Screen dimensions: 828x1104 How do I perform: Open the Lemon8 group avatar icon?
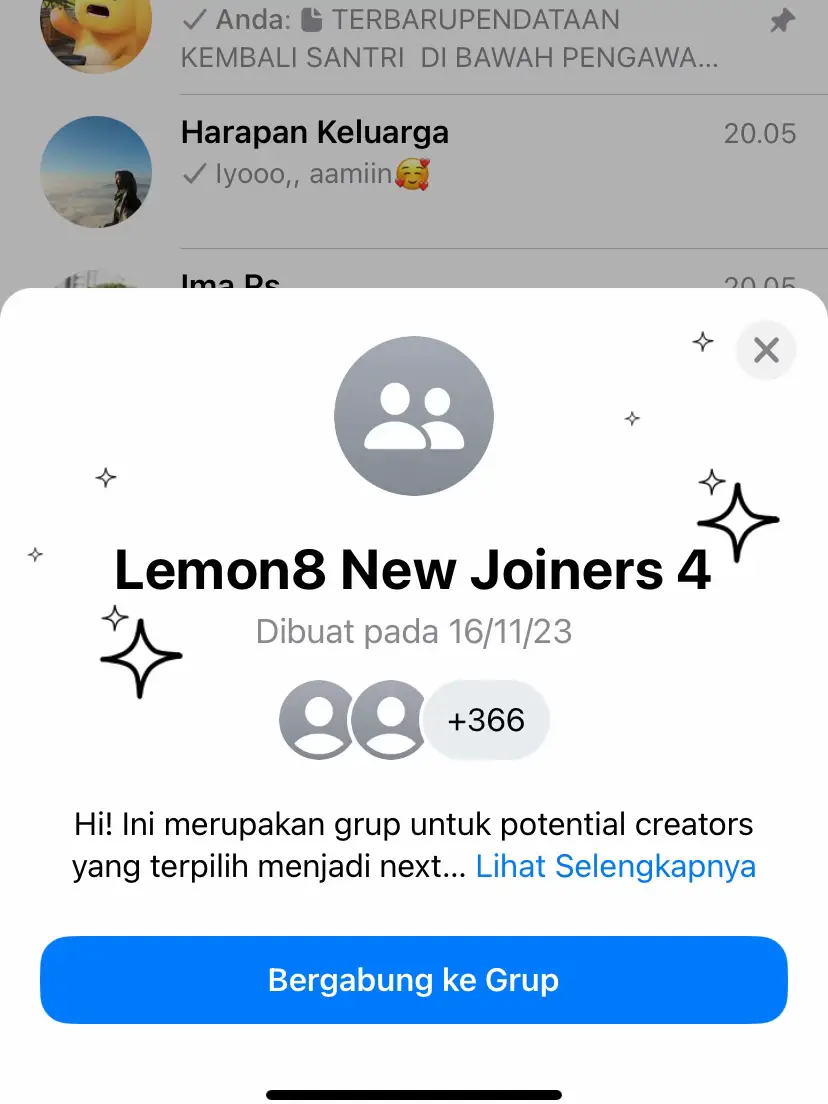[x=413, y=415]
